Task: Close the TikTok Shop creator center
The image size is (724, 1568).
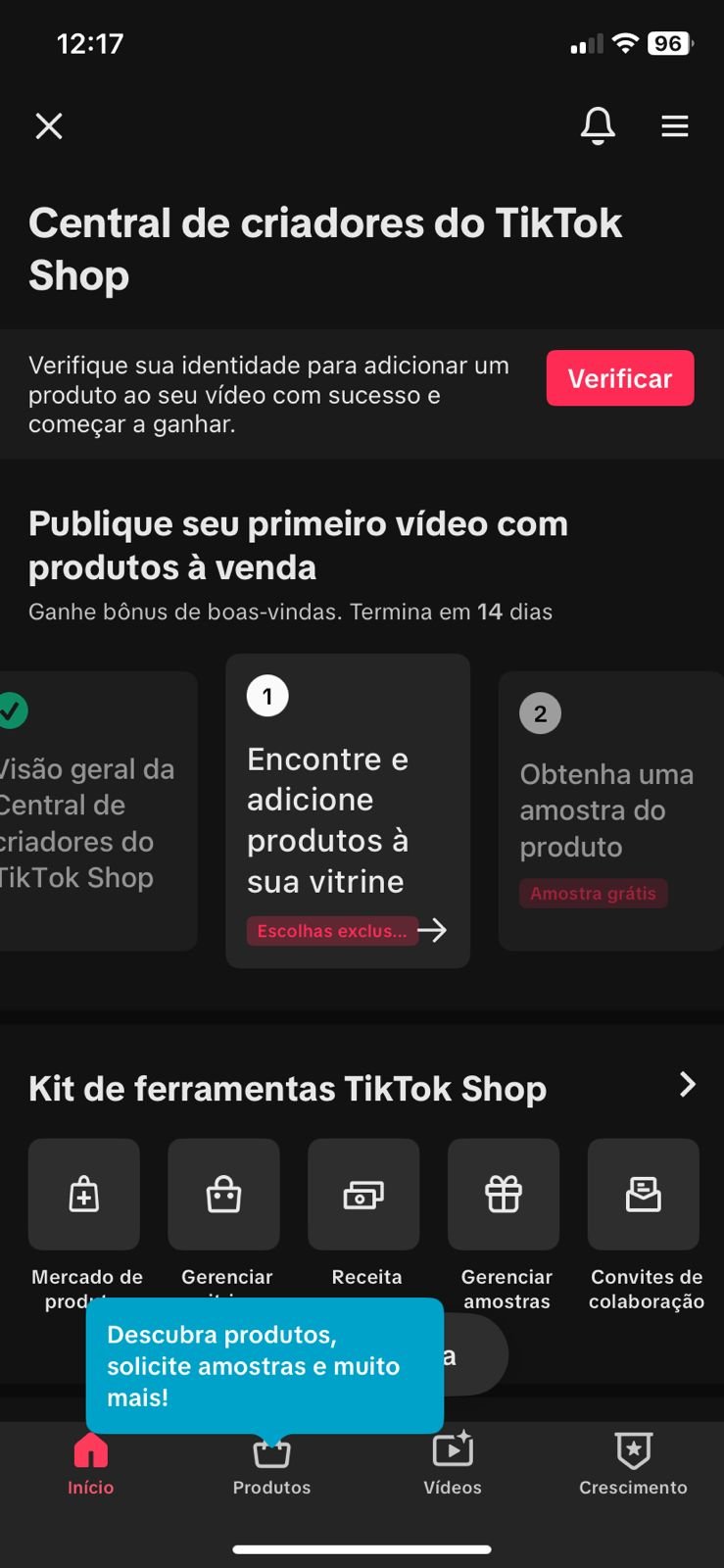Action: click(x=49, y=126)
